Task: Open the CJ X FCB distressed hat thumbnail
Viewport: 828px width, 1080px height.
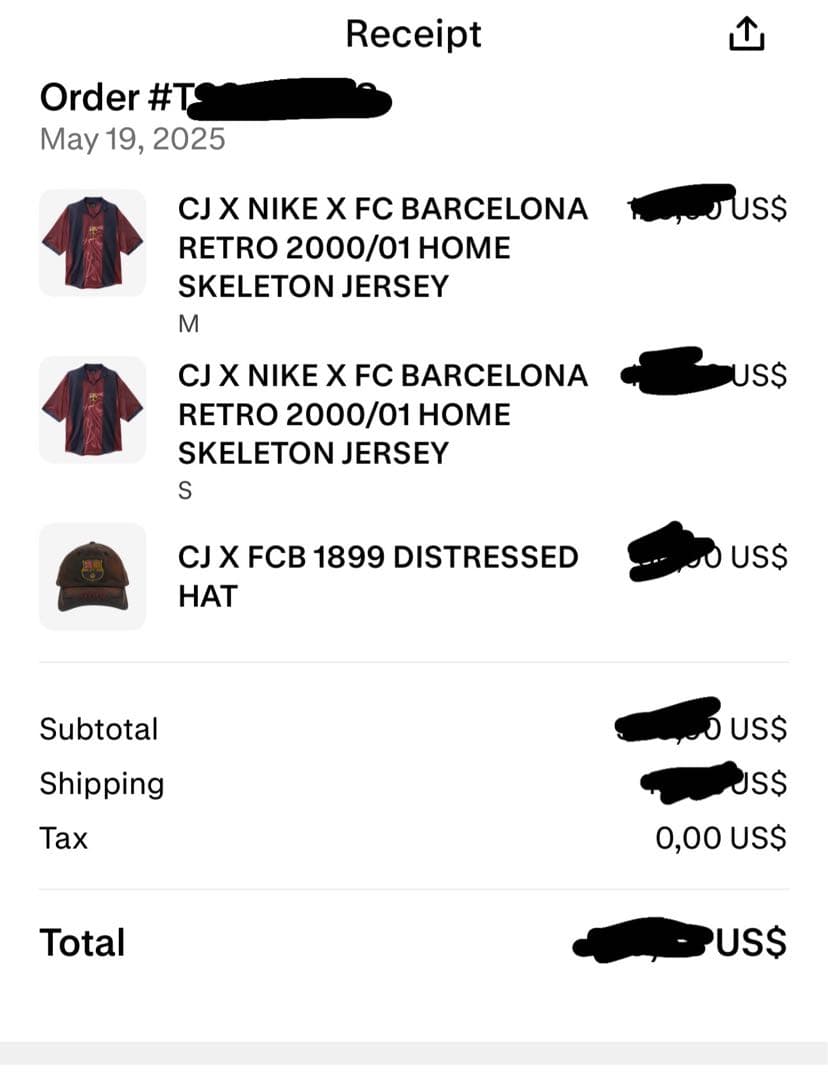Action: pyautogui.click(x=91, y=575)
